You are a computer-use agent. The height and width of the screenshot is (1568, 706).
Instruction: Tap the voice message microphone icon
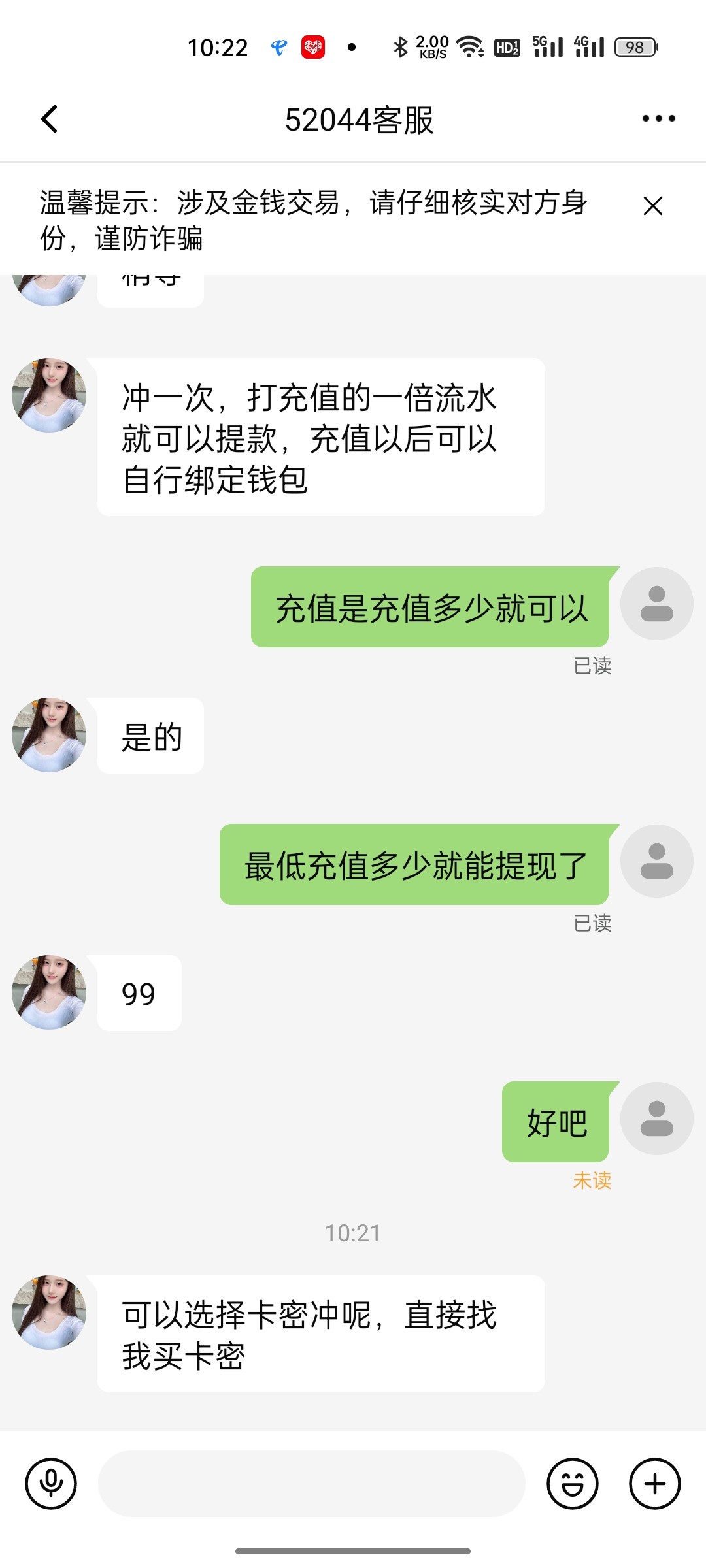tap(51, 1483)
